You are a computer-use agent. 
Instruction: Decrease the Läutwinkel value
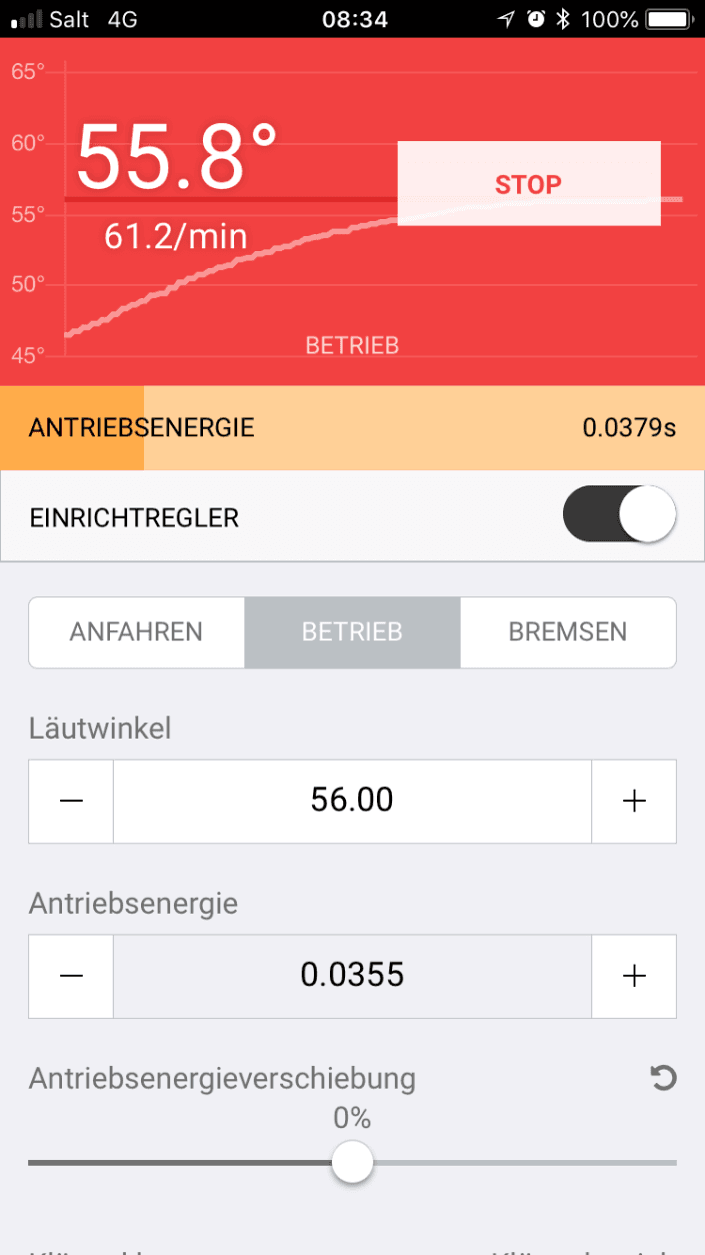pyautogui.click(x=71, y=801)
